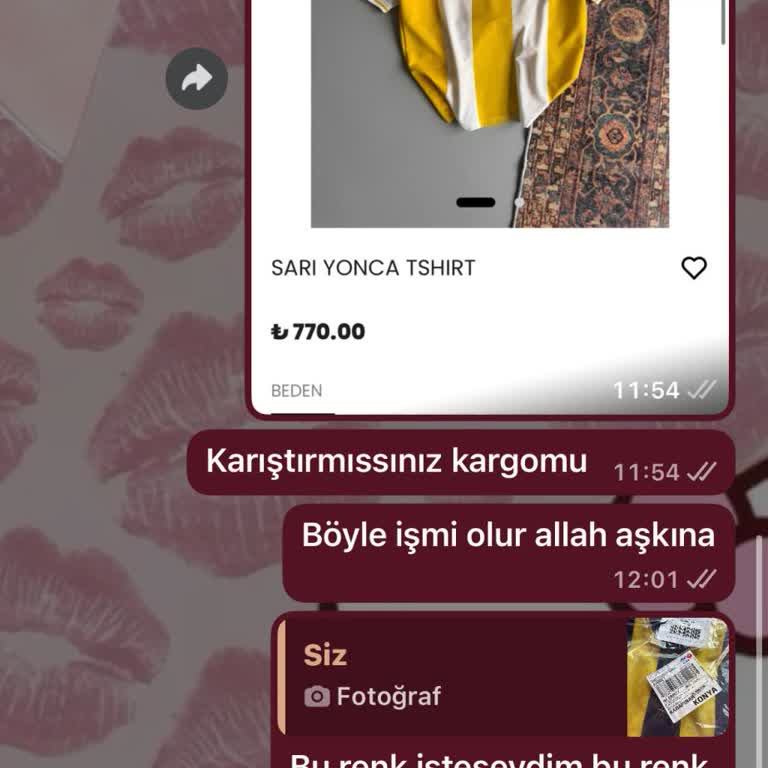Forward the shared Sarı Yonca Tshirt image

click(197, 78)
